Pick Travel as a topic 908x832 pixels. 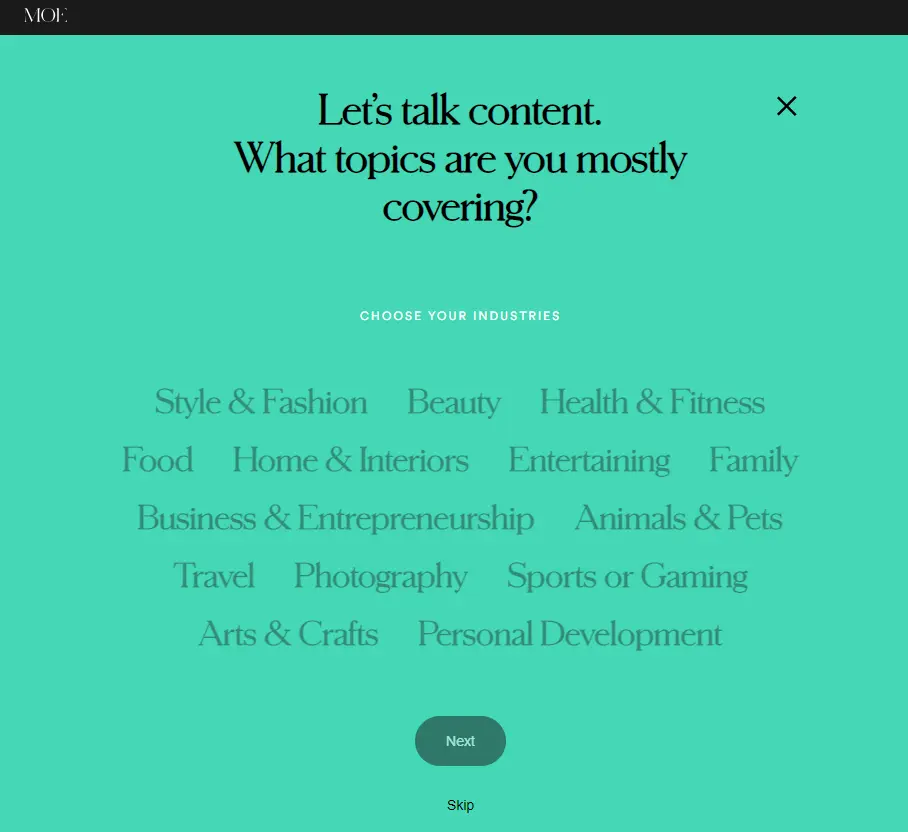click(213, 576)
